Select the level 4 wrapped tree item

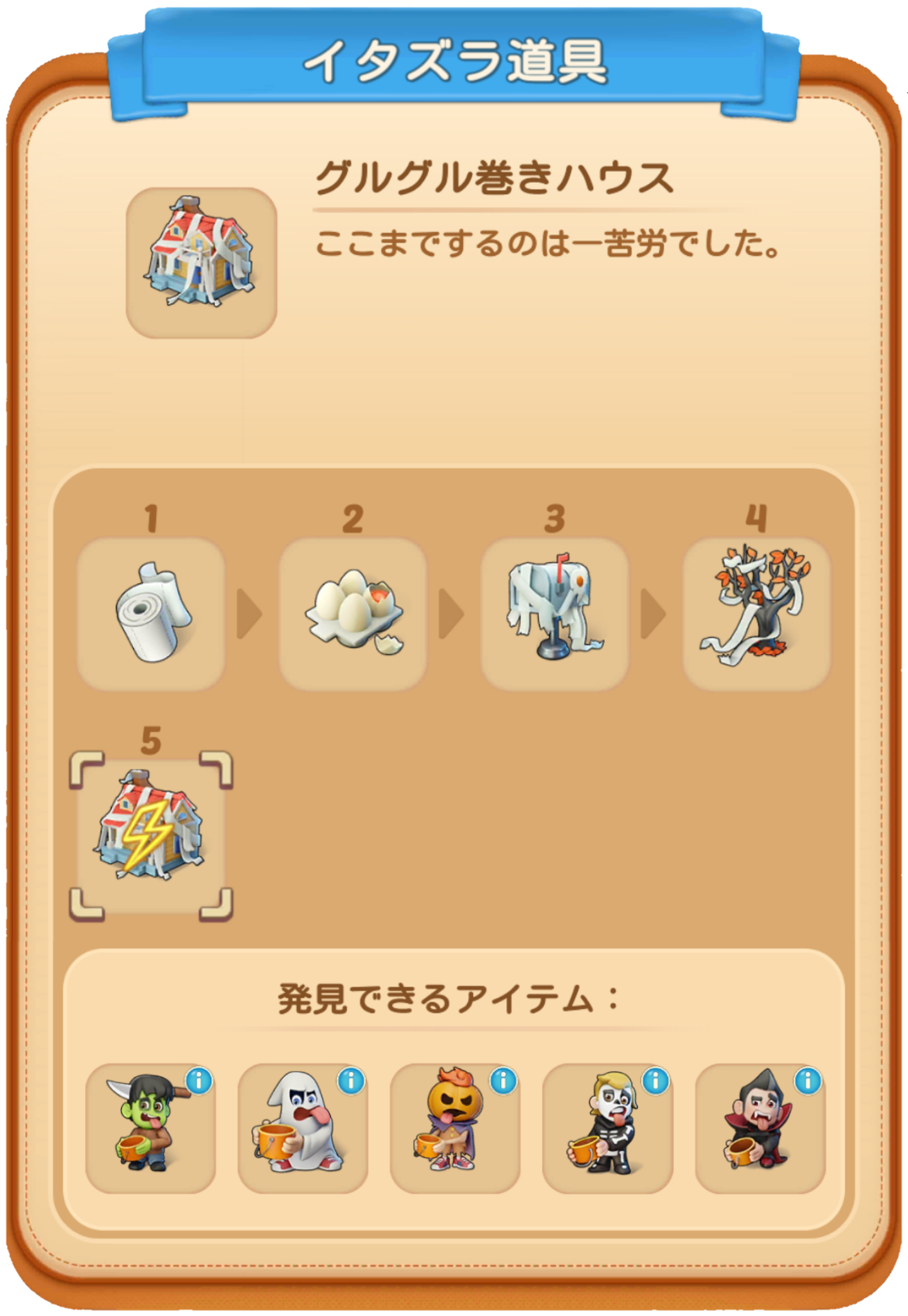[756, 614]
